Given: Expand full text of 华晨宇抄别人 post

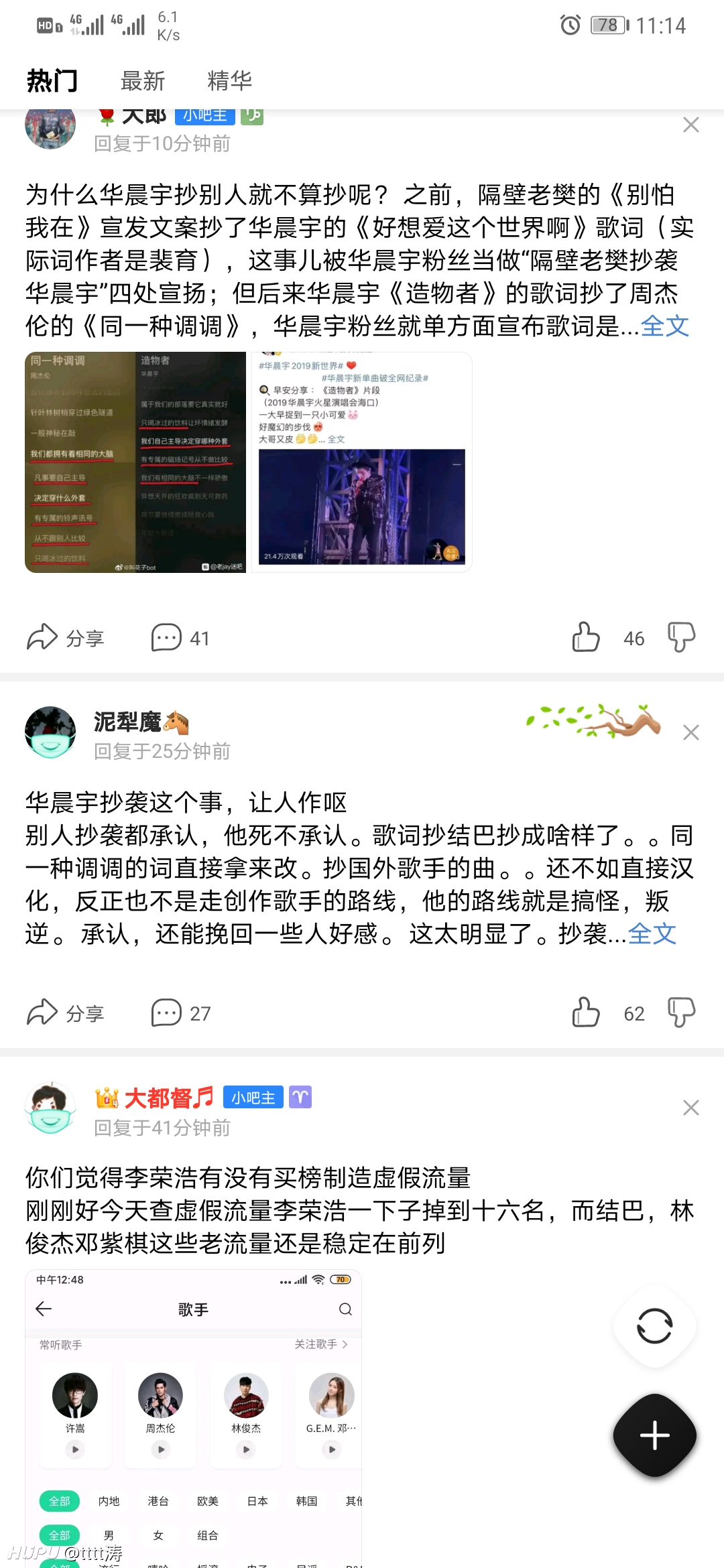Looking at the screenshot, I should pos(664,326).
